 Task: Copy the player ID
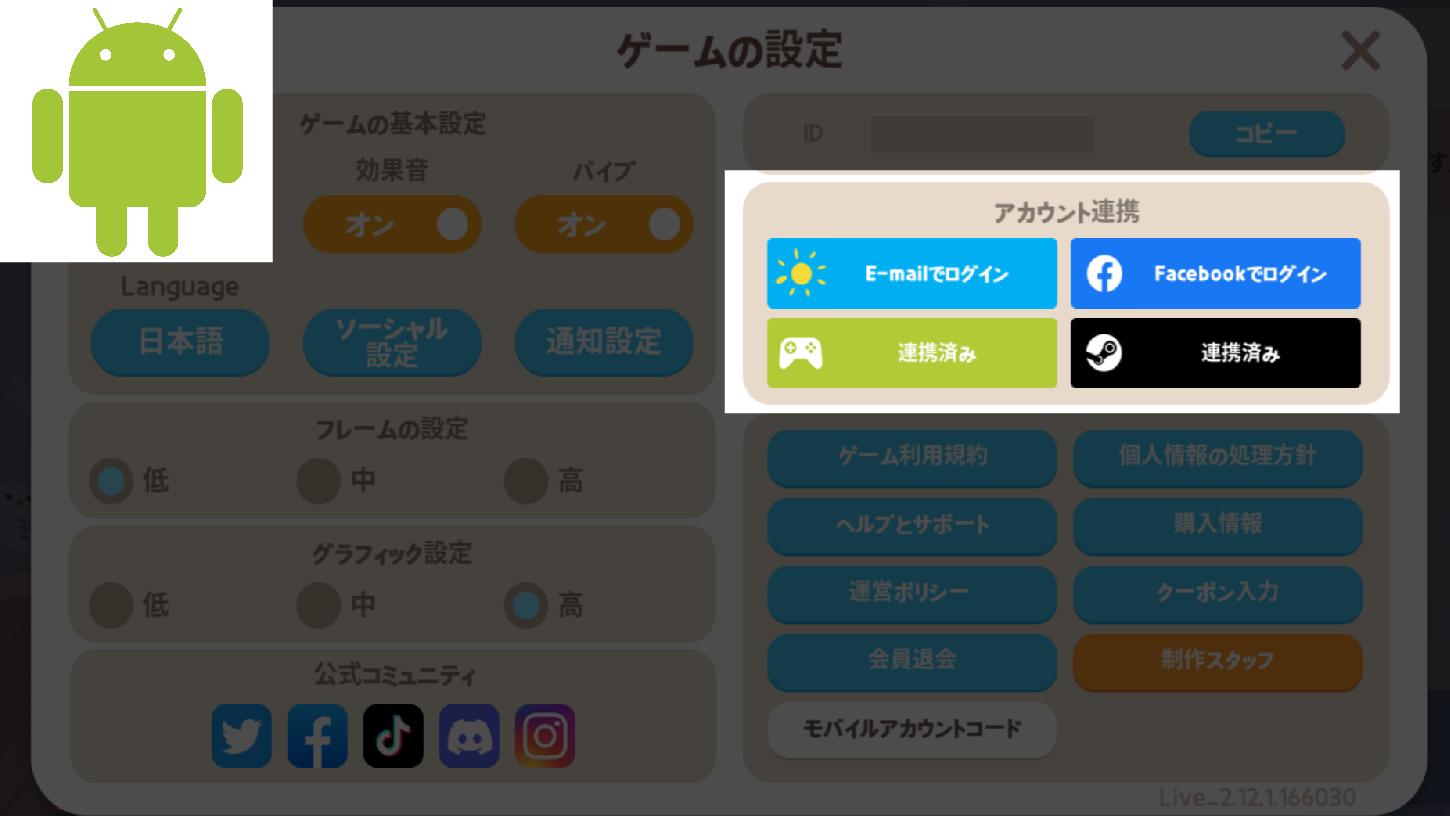[1266, 134]
